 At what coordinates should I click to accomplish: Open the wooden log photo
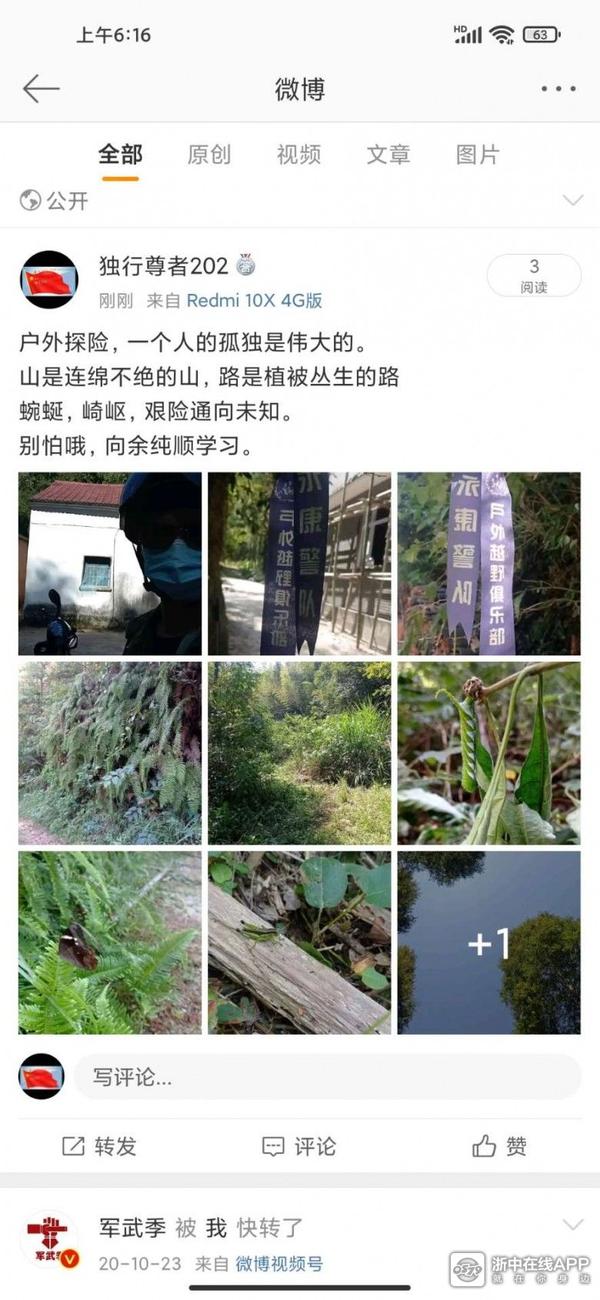point(299,942)
